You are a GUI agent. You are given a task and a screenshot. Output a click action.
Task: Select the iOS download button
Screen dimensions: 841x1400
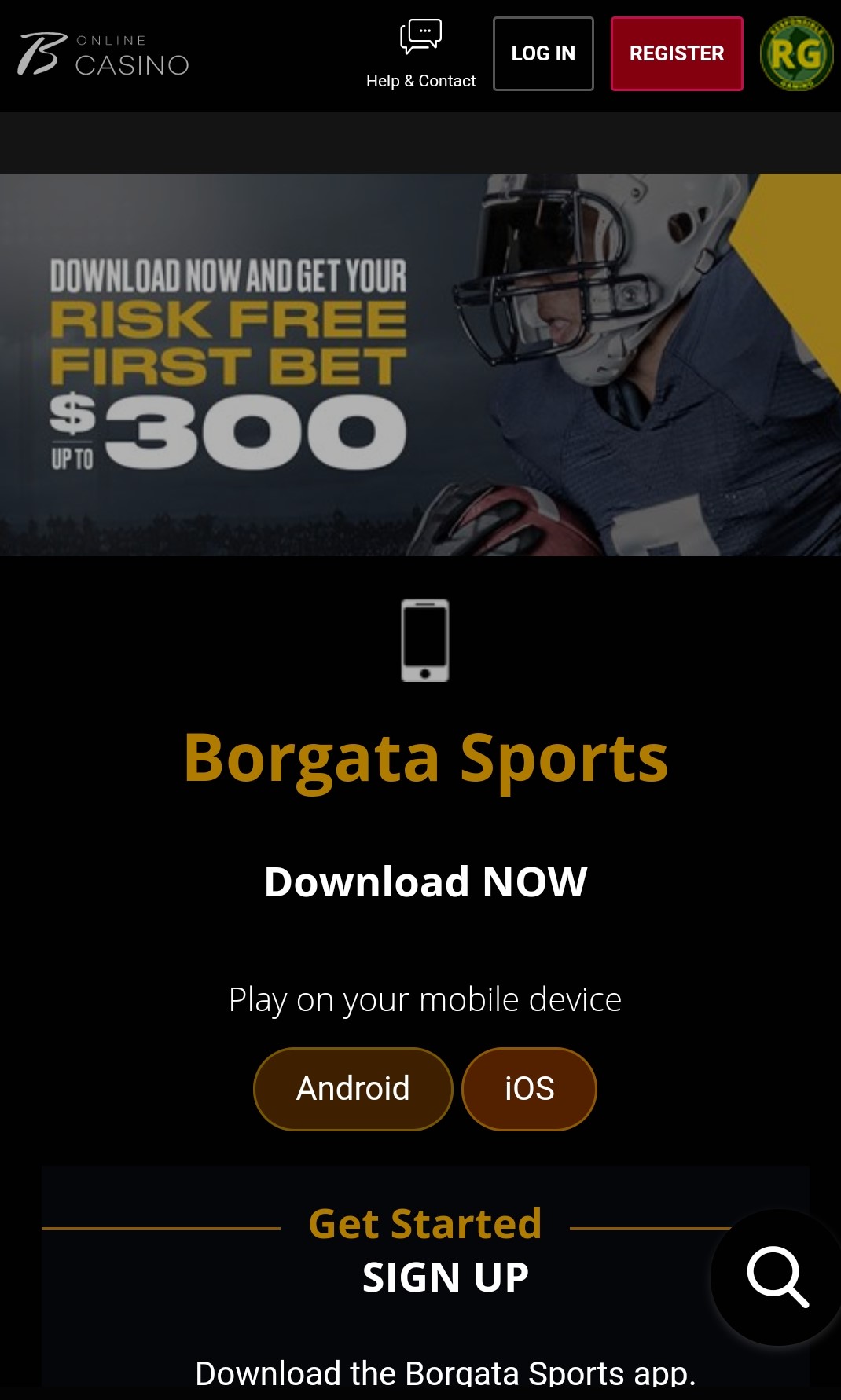529,1089
